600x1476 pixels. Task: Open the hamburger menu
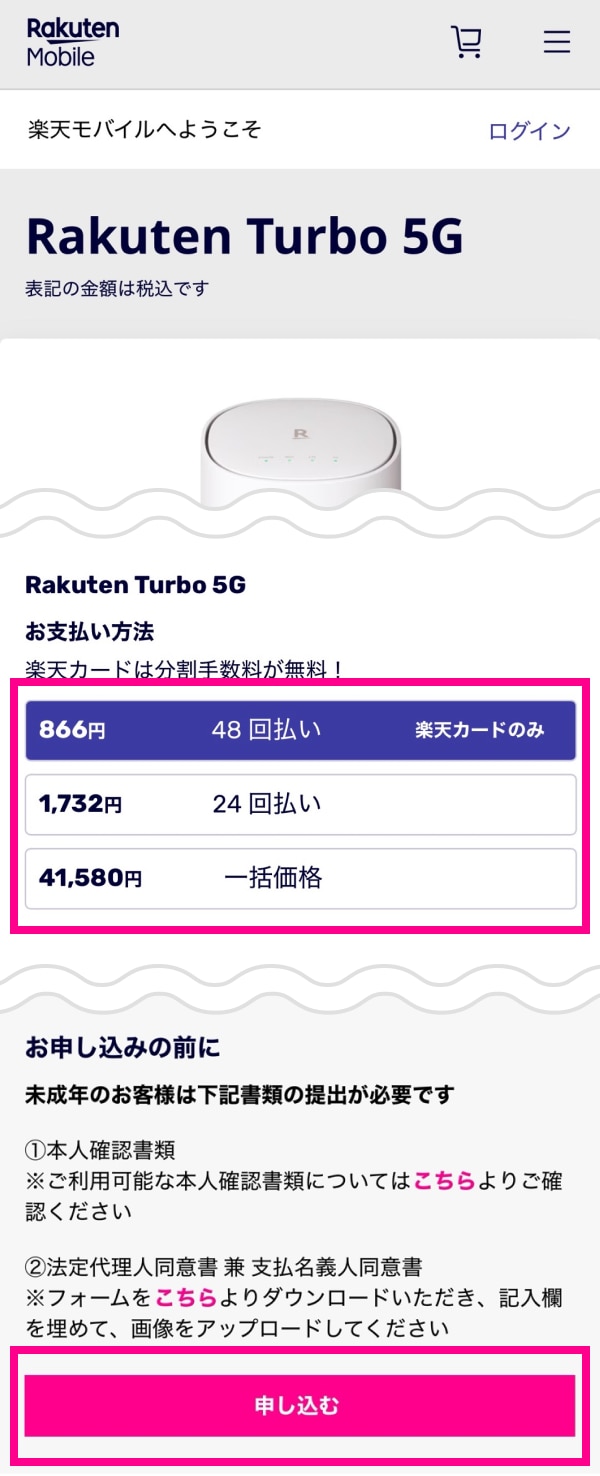click(x=556, y=42)
